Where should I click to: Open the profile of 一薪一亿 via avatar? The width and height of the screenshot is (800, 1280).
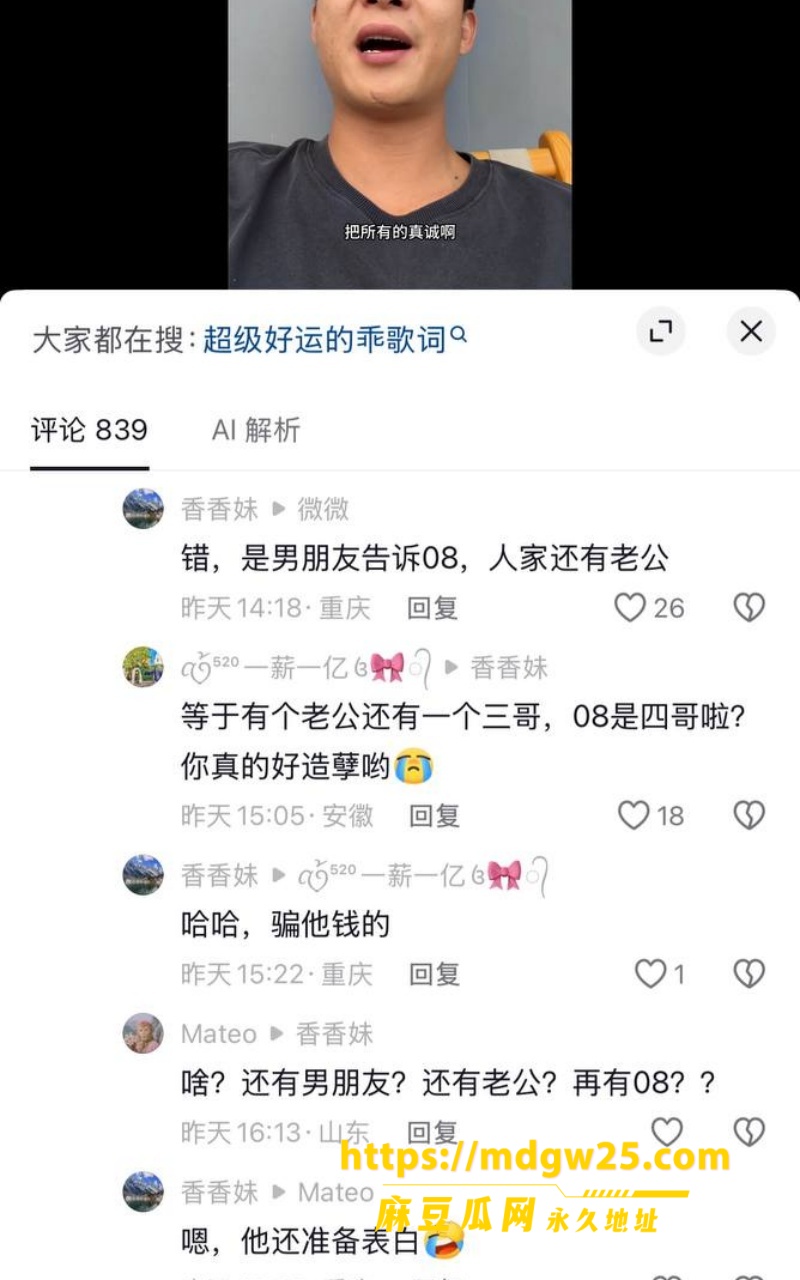143,667
